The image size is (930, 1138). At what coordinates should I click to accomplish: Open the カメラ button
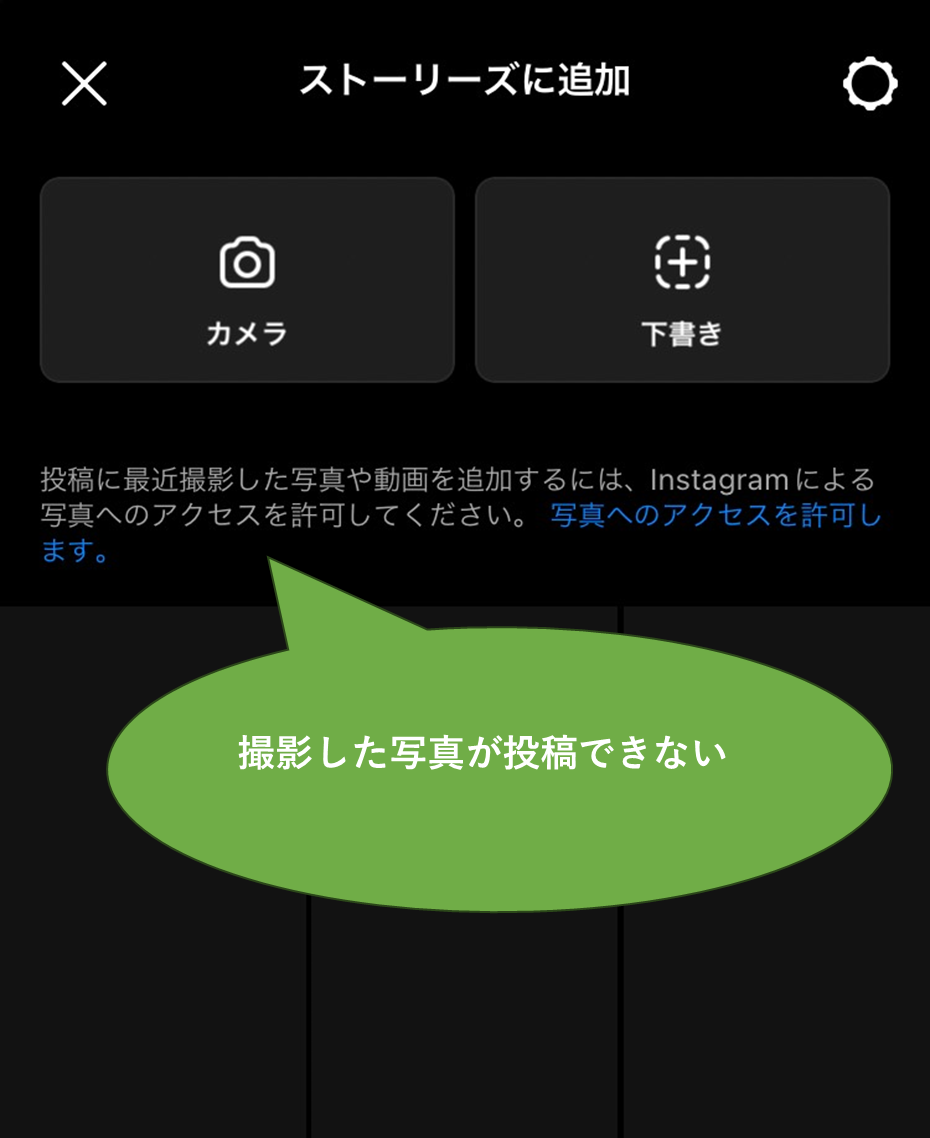coord(247,280)
